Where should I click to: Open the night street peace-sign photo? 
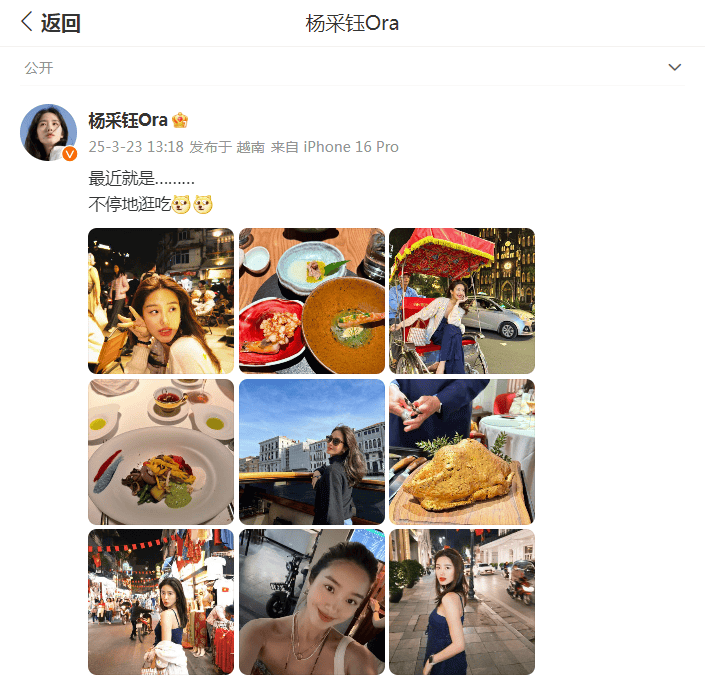tap(161, 301)
